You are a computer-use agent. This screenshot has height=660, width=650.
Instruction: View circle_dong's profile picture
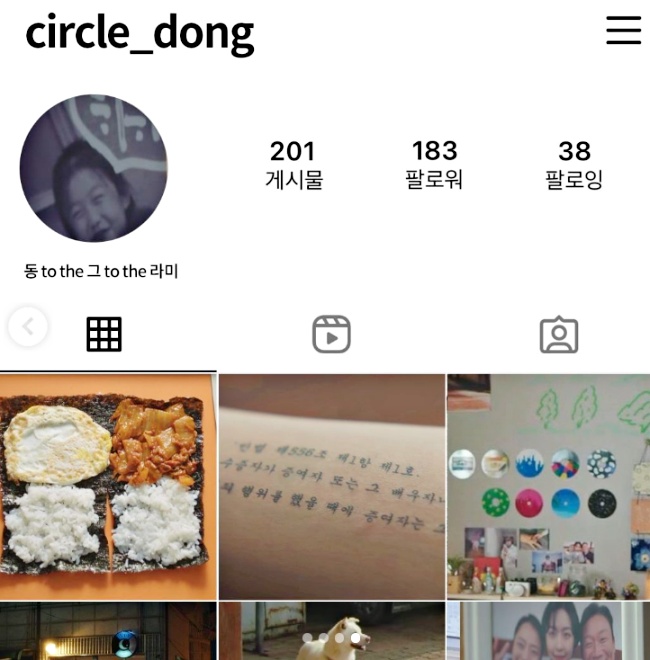pos(93,168)
